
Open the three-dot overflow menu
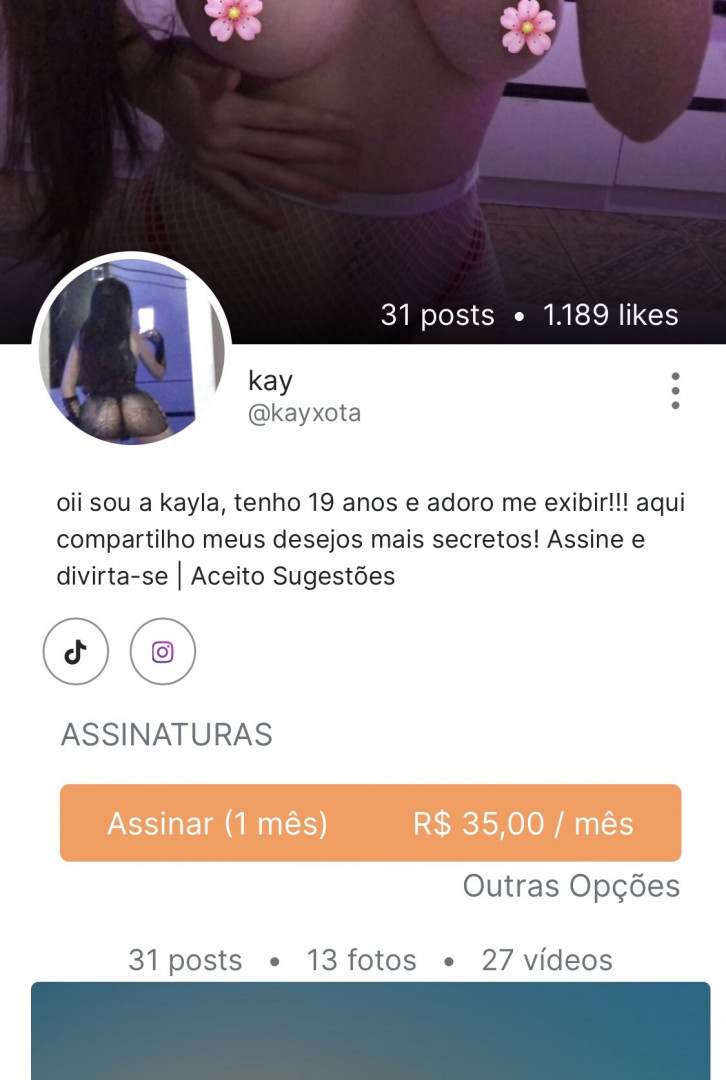click(x=676, y=391)
